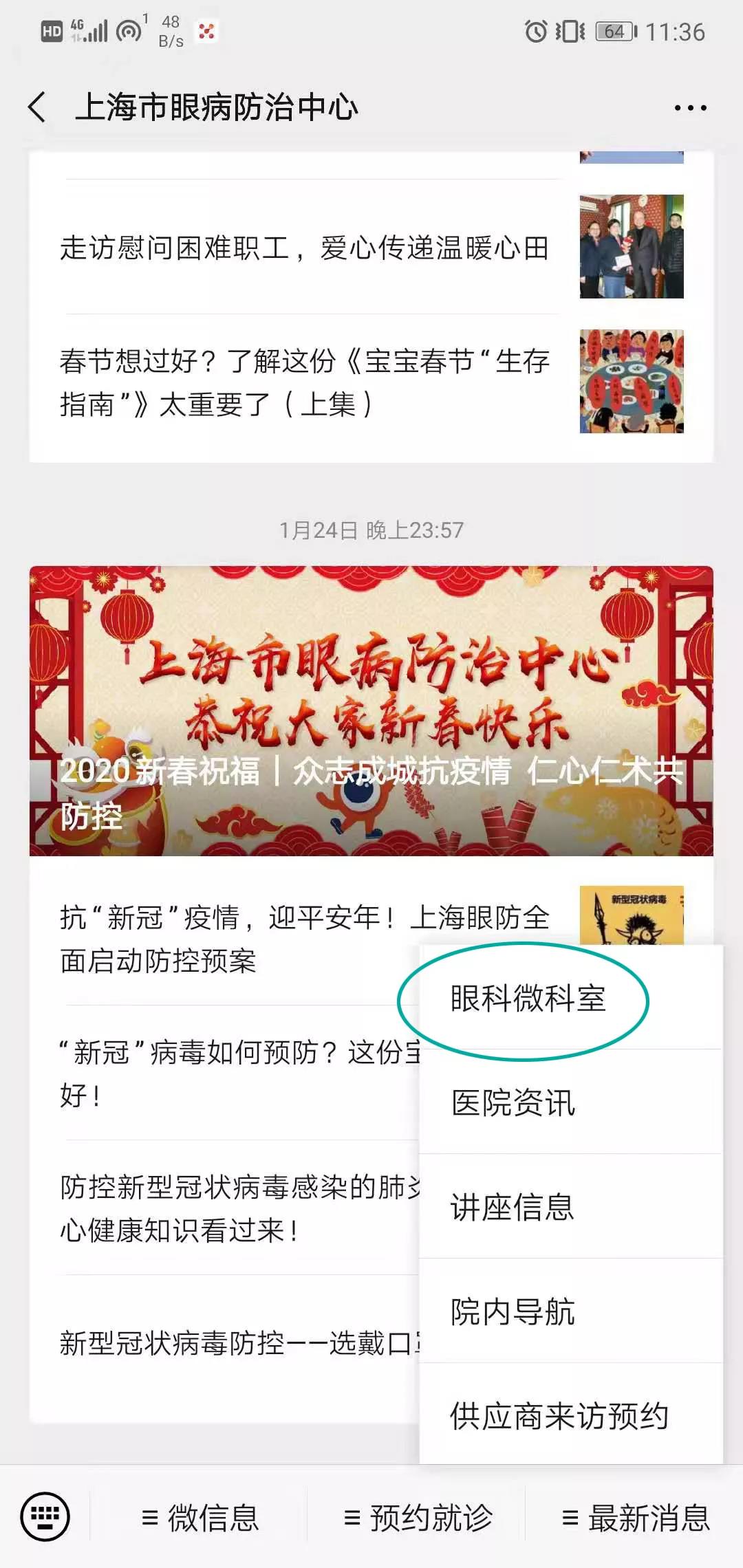Select 眼科微科室 from the popup menu
This screenshot has height=1568, width=743.
click(x=528, y=999)
